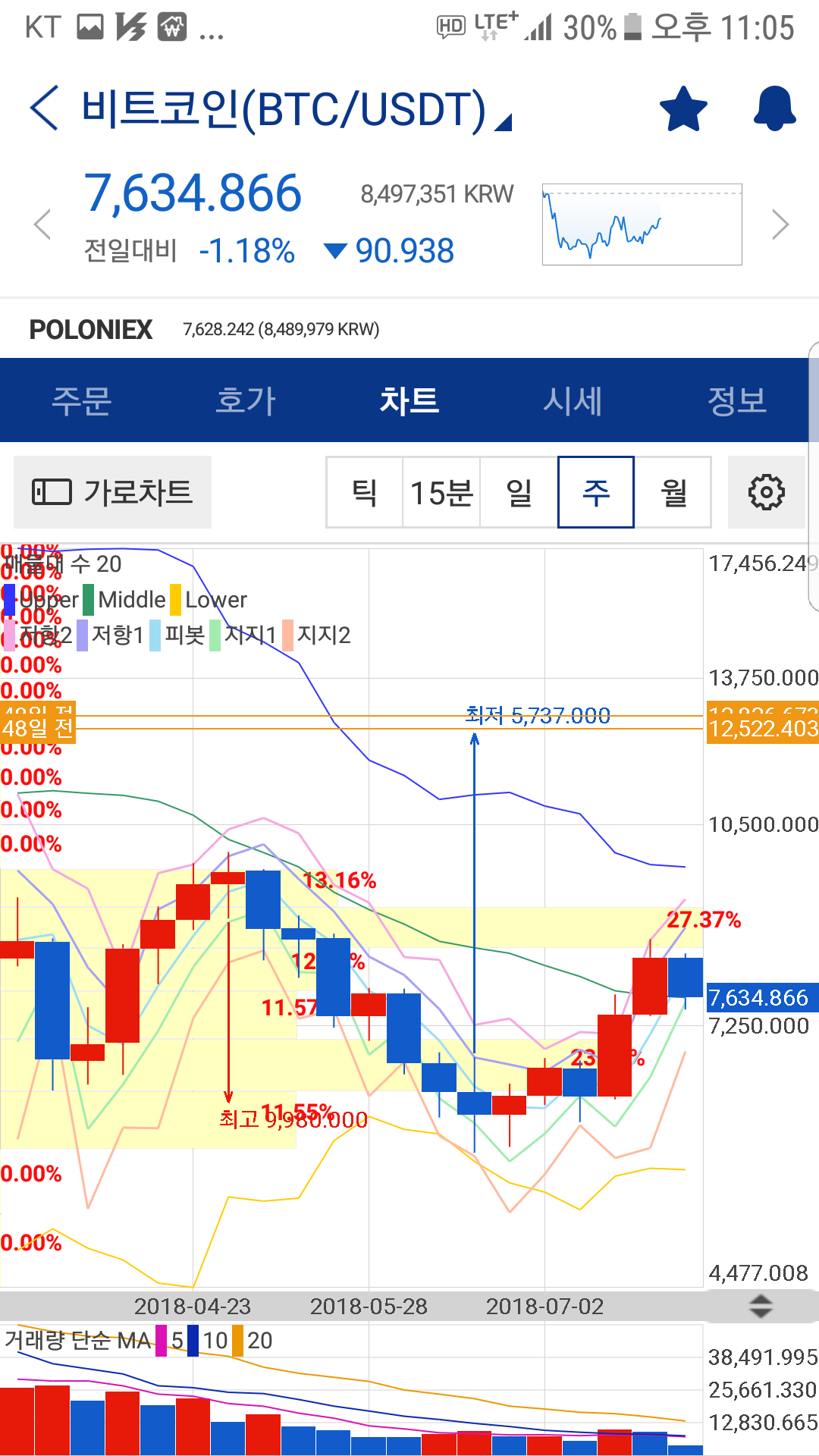Viewport: 819px width, 1456px height.
Task: Toggle the favorite star icon
Action: [x=683, y=108]
